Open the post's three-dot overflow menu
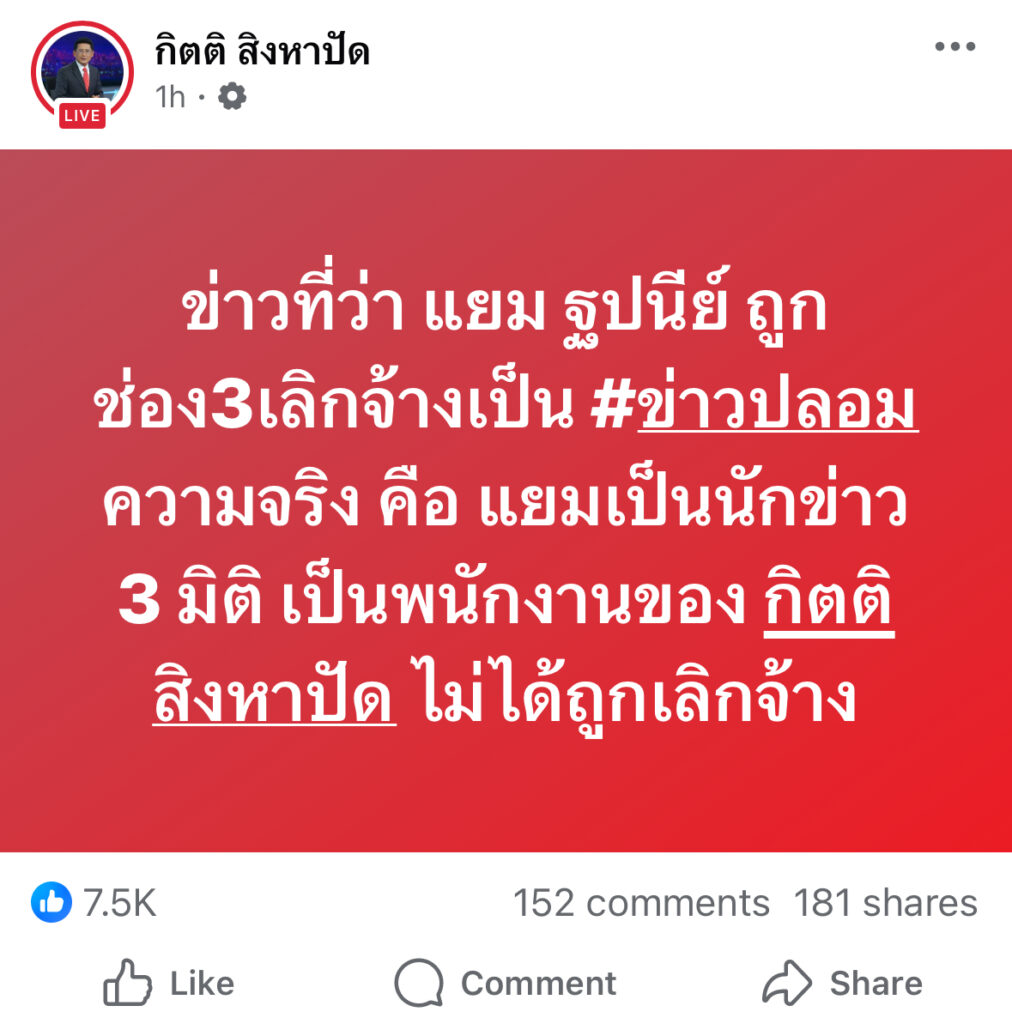Viewport: 1012px width, 1024px height. coord(954,47)
